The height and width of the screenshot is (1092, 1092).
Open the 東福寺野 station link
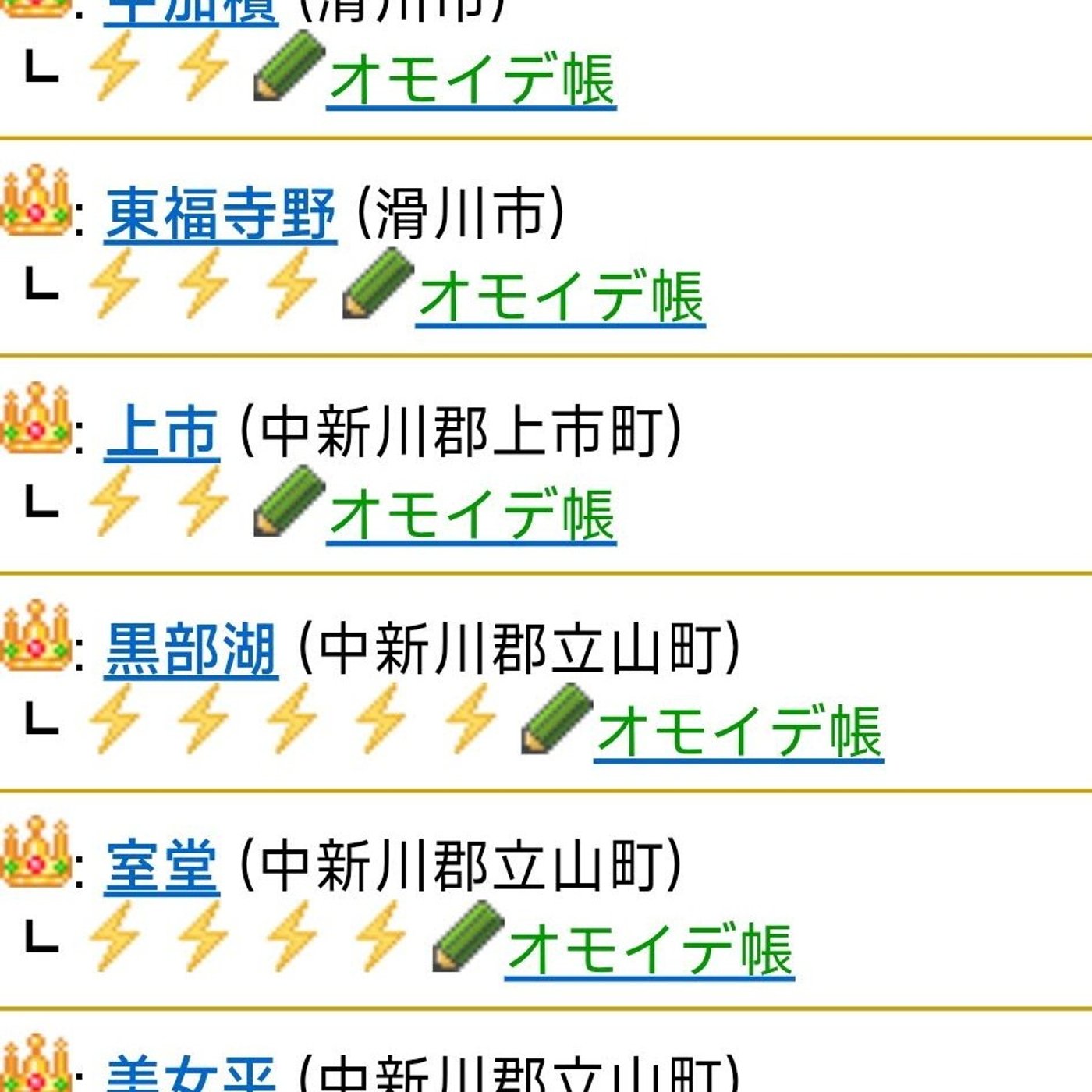221,214
